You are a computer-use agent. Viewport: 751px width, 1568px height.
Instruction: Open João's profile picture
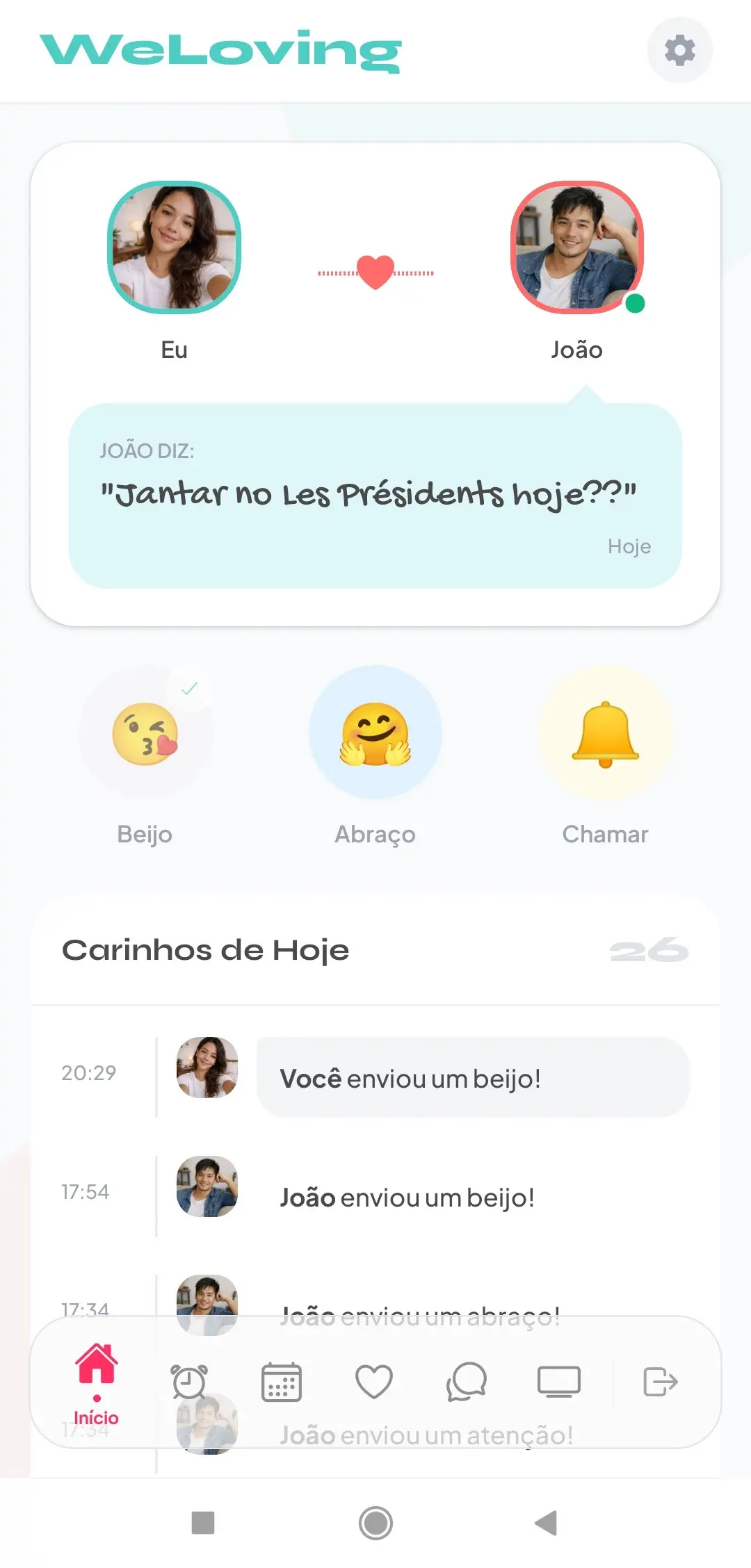[x=576, y=247]
